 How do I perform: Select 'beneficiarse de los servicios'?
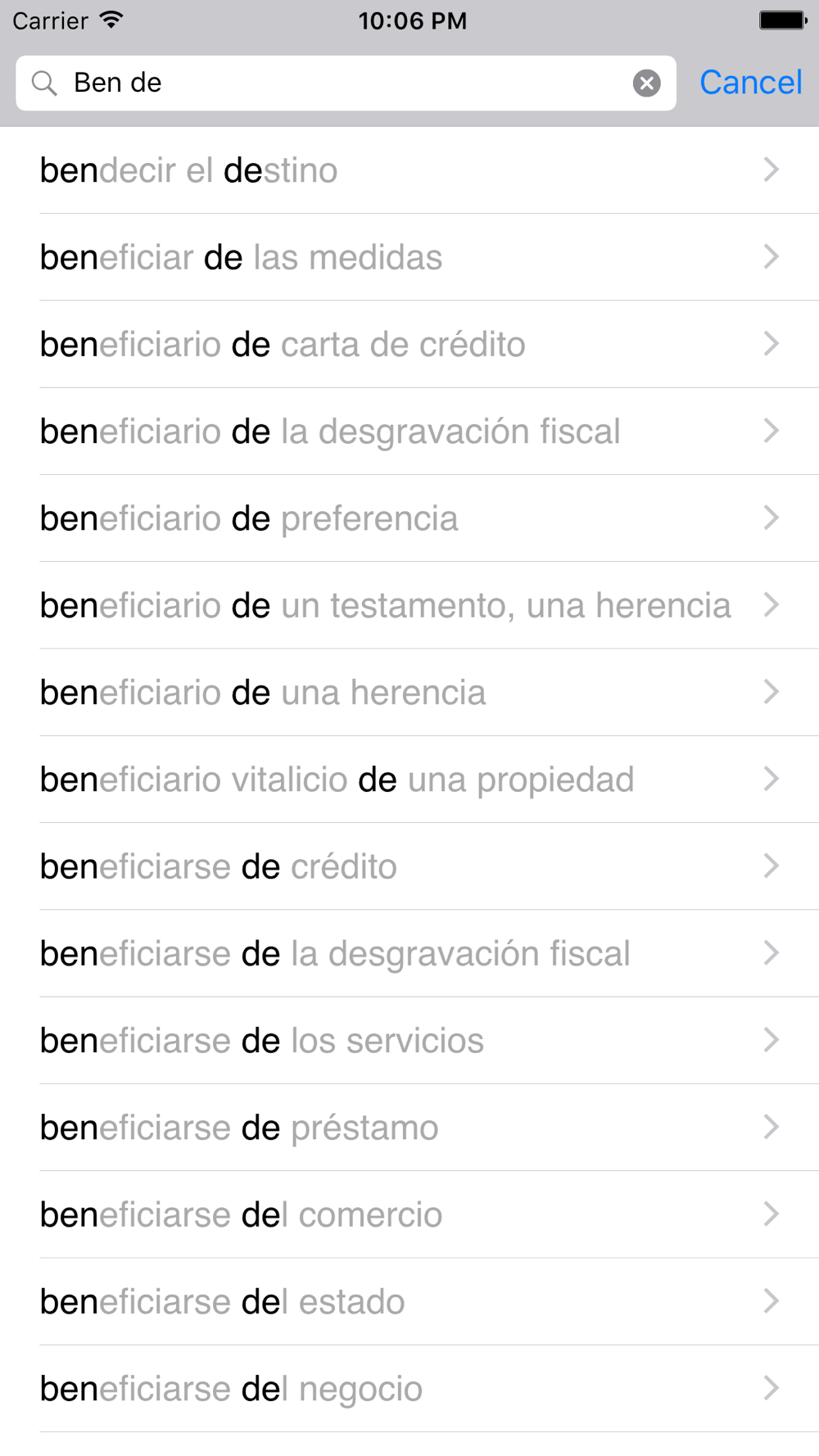click(x=409, y=1041)
